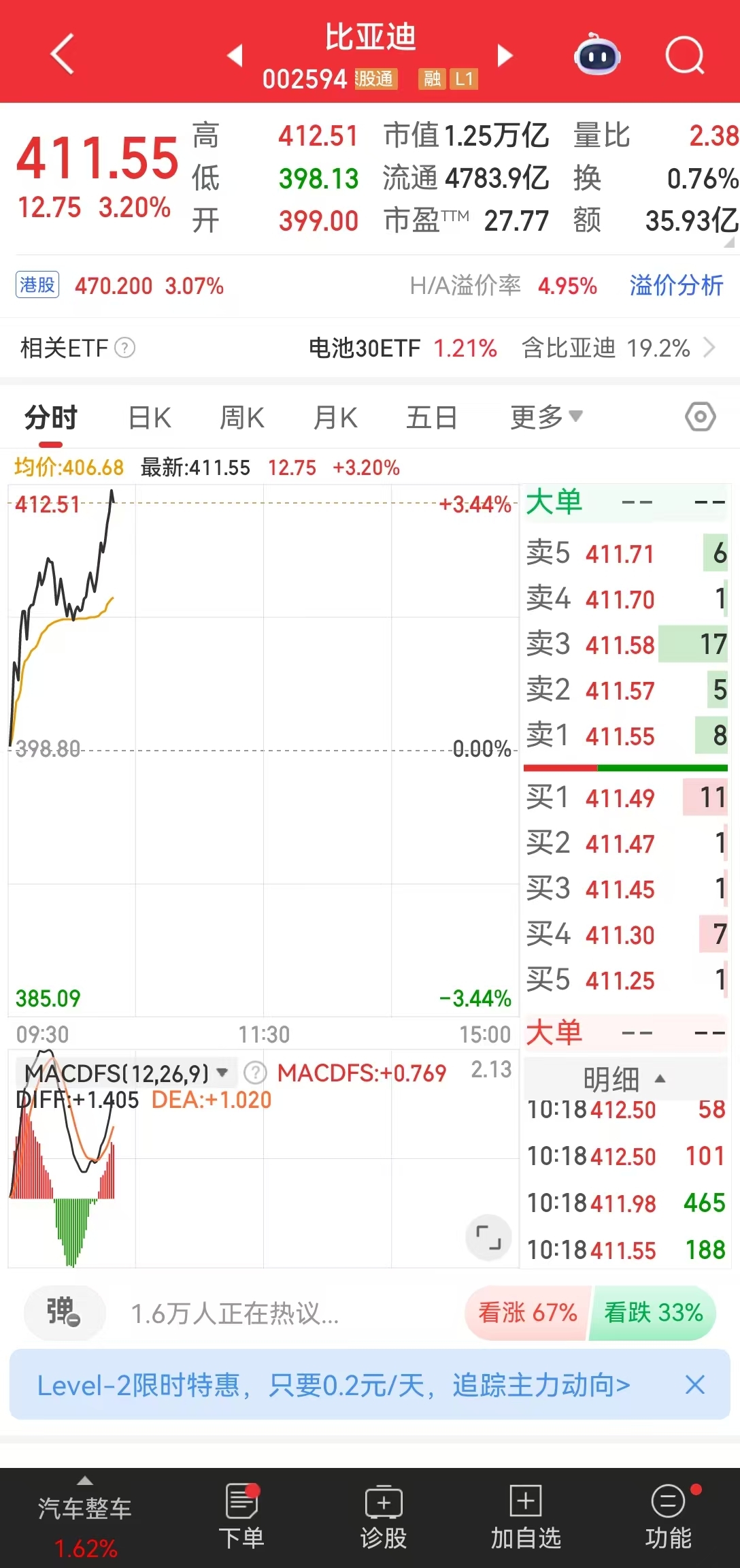Switch to the next stock with right triangle

(x=505, y=54)
